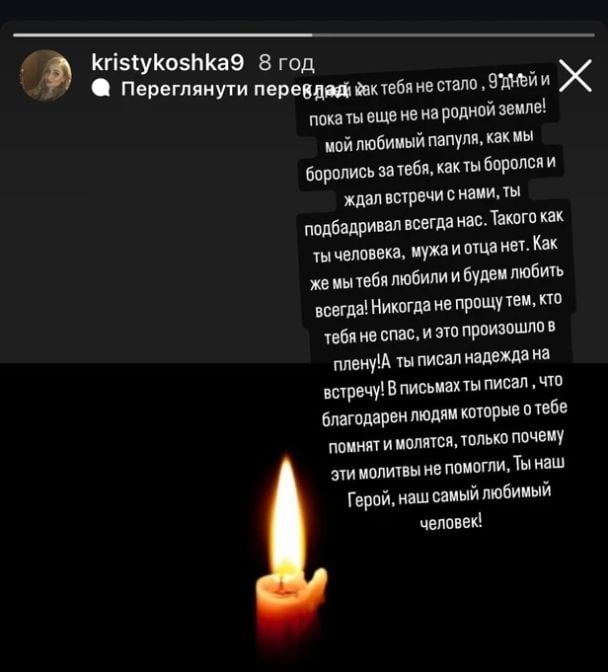Open the three-dot story options menu
The image size is (608, 672).
click(x=510, y=77)
